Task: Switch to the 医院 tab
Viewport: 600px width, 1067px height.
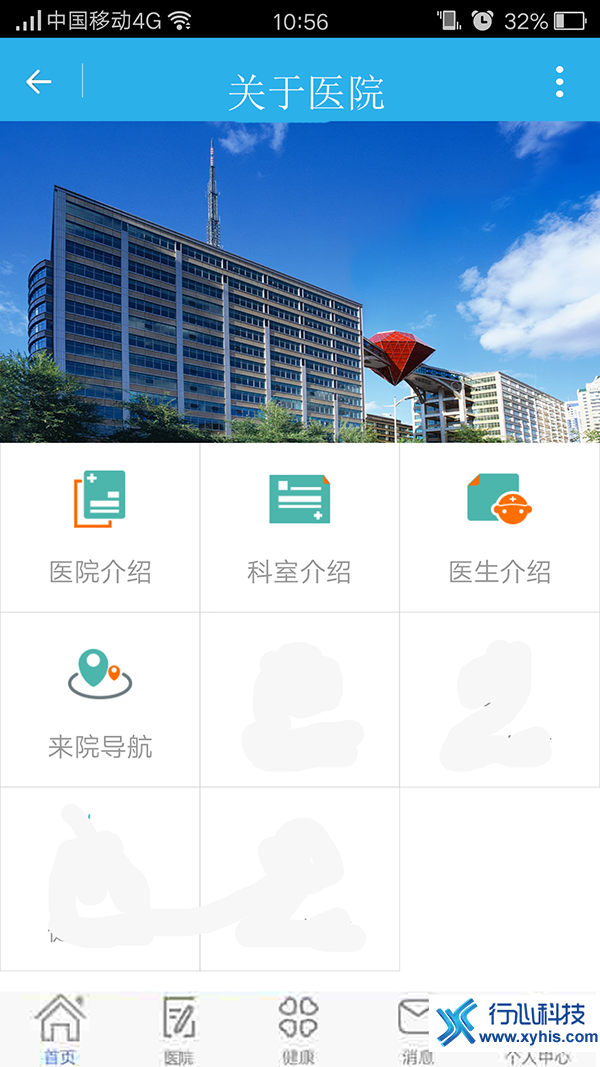Action: pos(179,1030)
